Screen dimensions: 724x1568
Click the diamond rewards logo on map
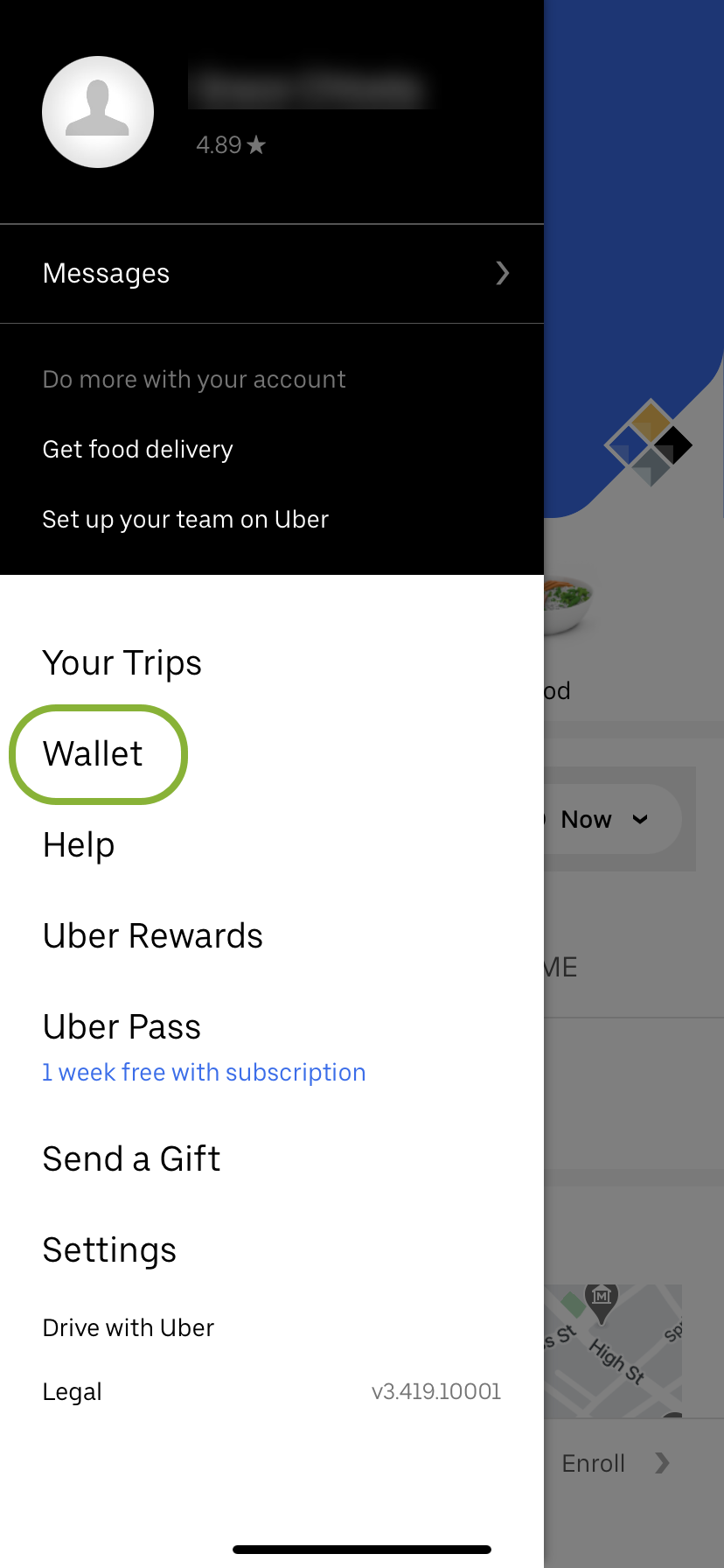click(649, 444)
